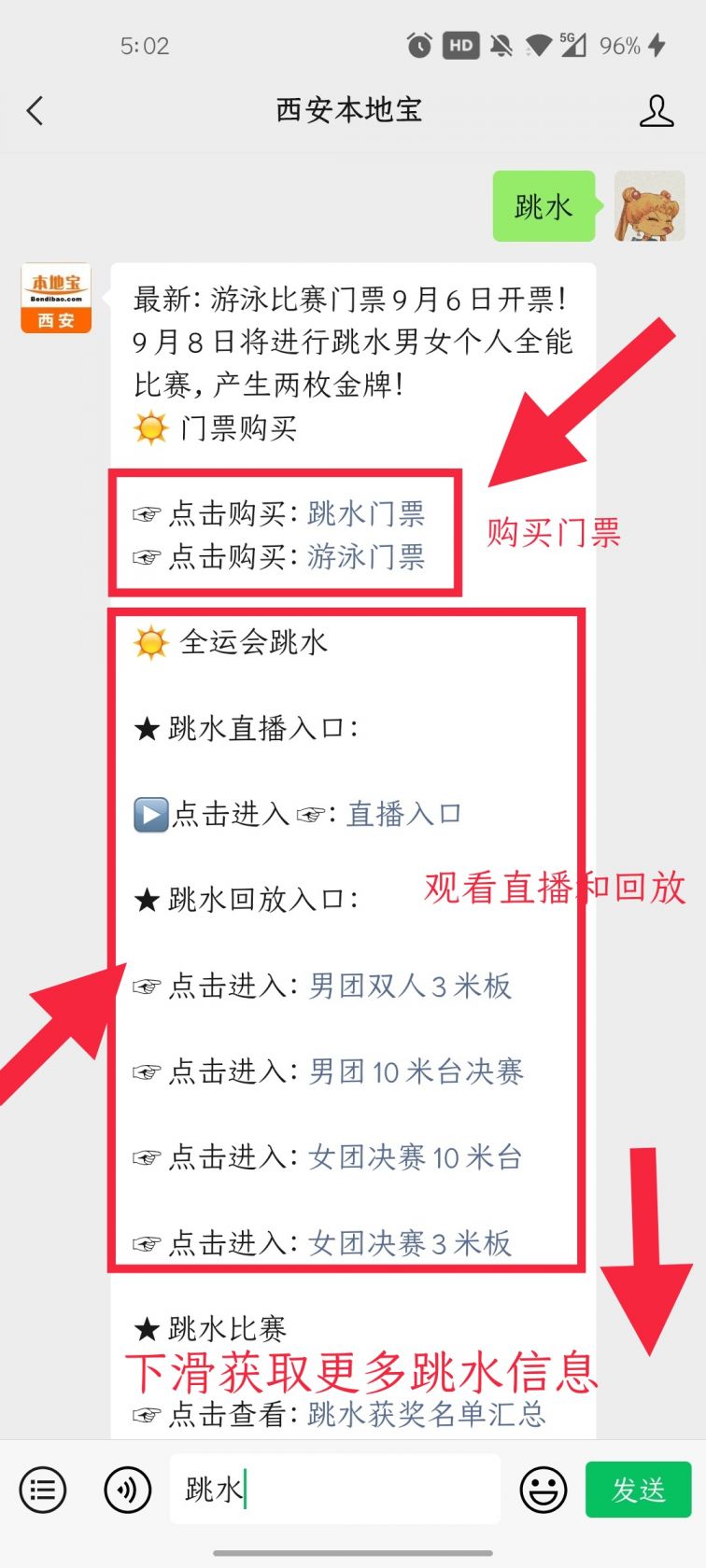The image size is (706, 1568).
Task: Open the menu list icon
Action: [x=43, y=1490]
